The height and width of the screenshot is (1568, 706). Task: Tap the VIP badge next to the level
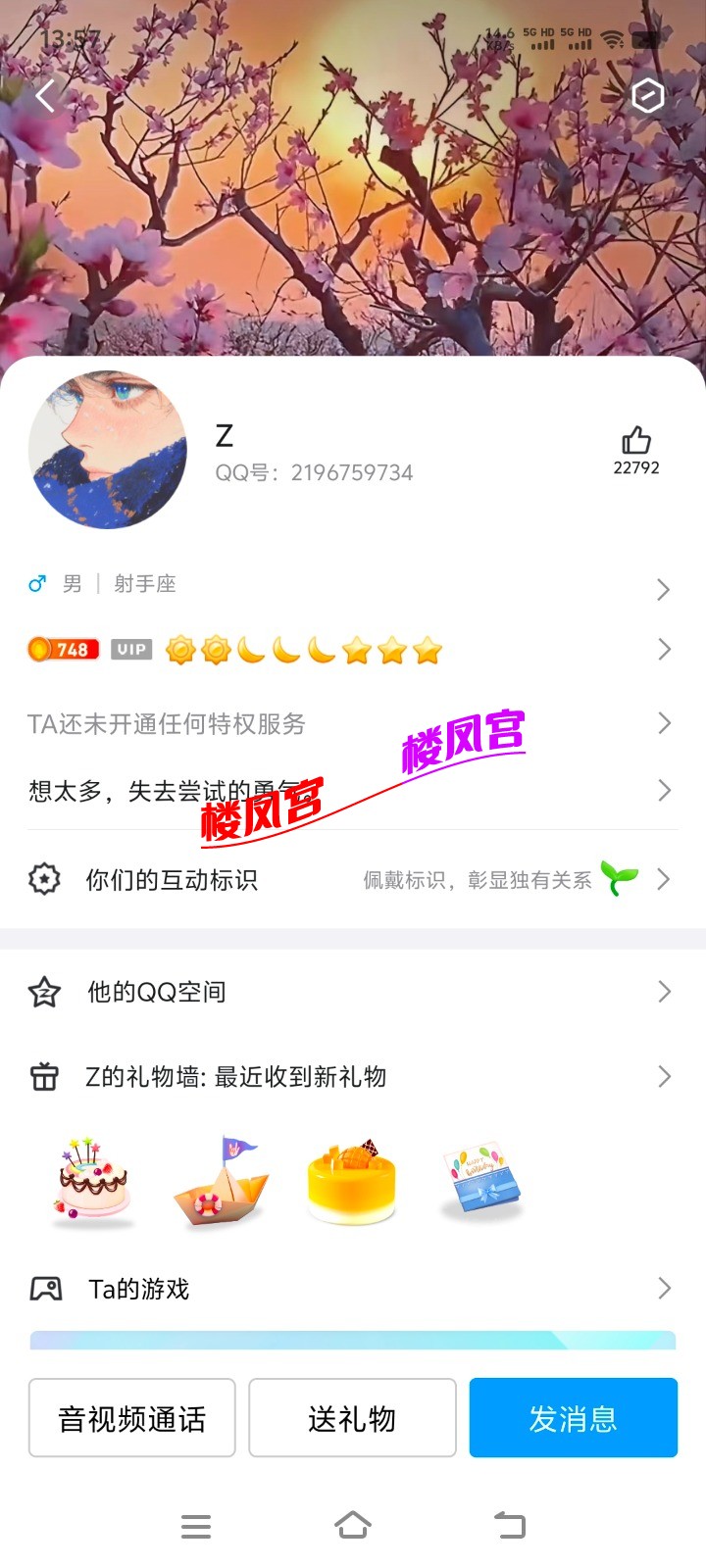(131, 649)
